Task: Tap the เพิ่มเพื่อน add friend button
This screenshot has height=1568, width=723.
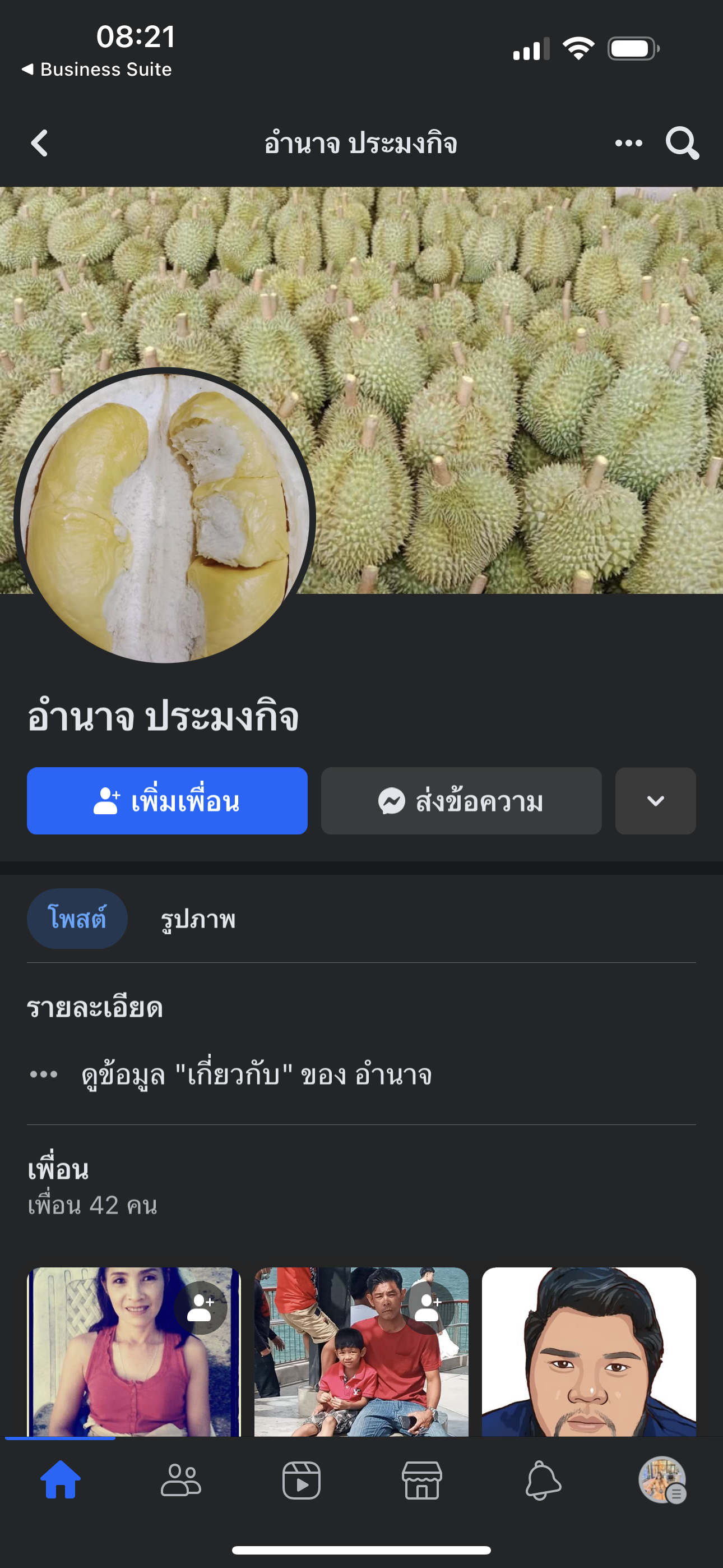Action: click(x=167, y=801)
